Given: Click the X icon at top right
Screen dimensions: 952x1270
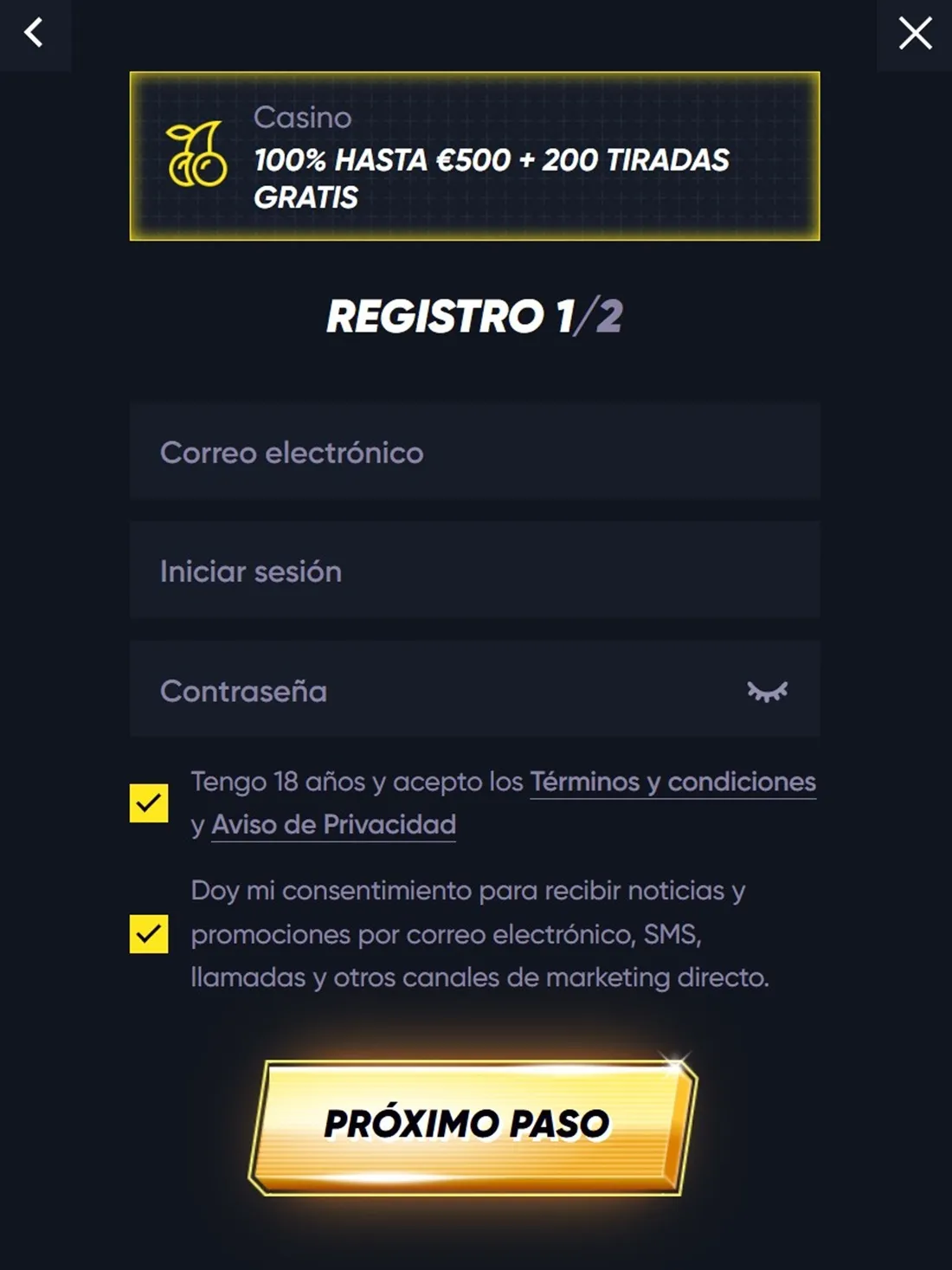Looking at the screenshot, I should (x=915, y=34).
